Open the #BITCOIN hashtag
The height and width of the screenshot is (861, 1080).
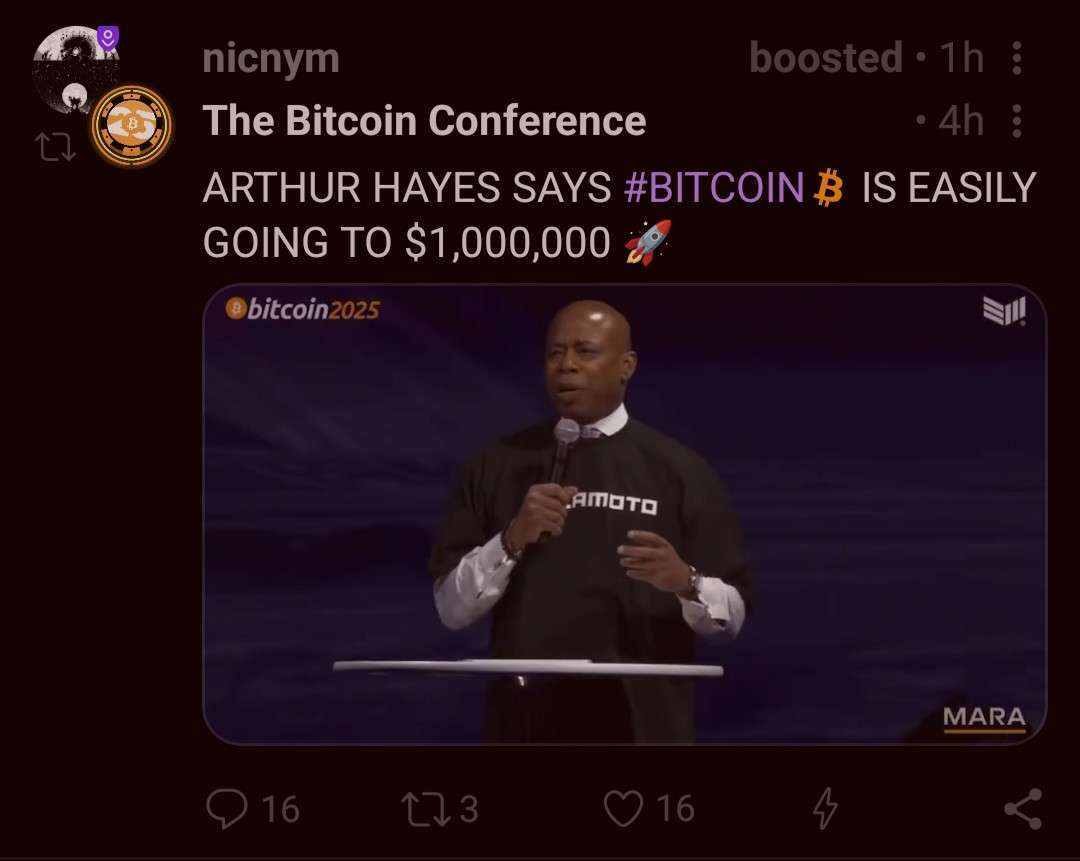pos(713,187)
